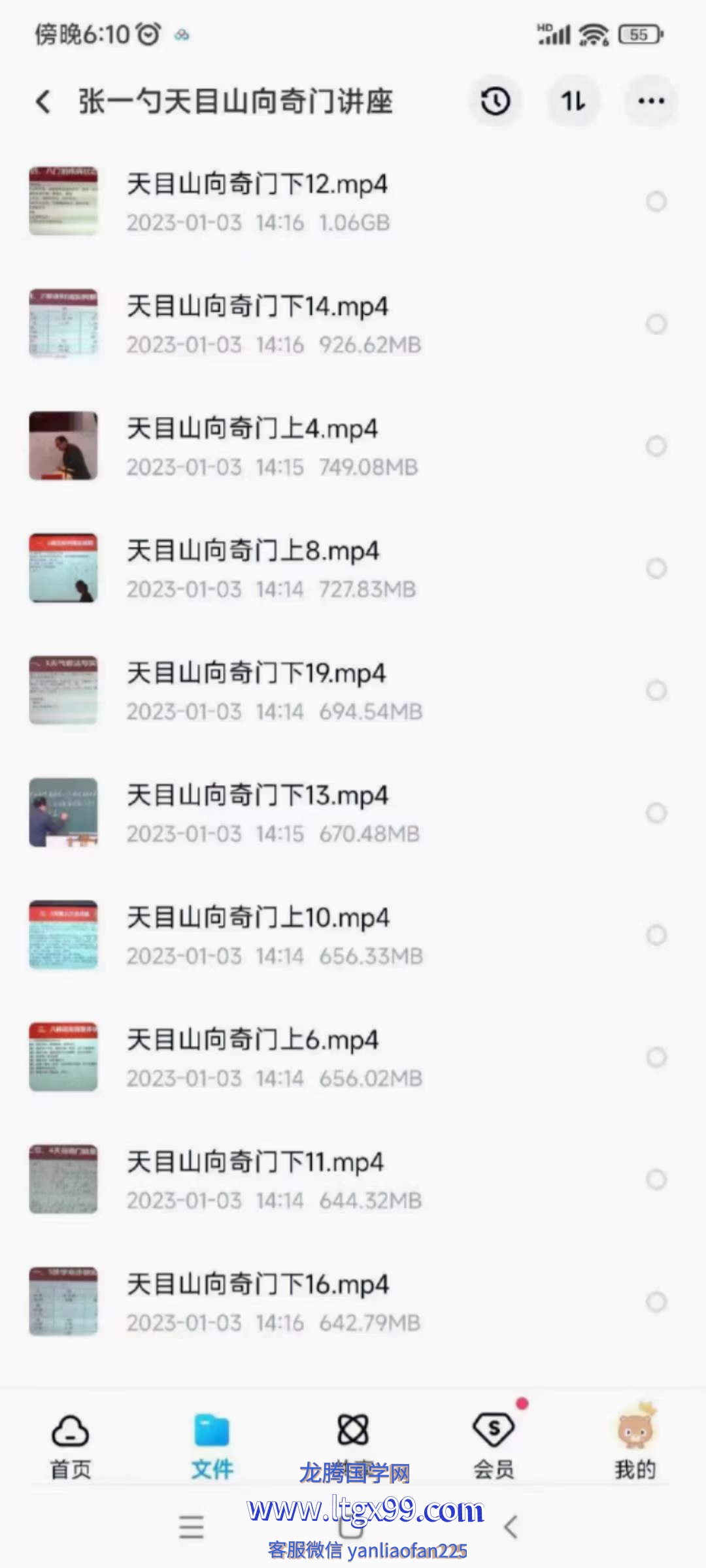This screenshot has width=706, height=1568.
Task: Open 天目山向奇门上8.mp4 from the list
Action: [253, 551]
